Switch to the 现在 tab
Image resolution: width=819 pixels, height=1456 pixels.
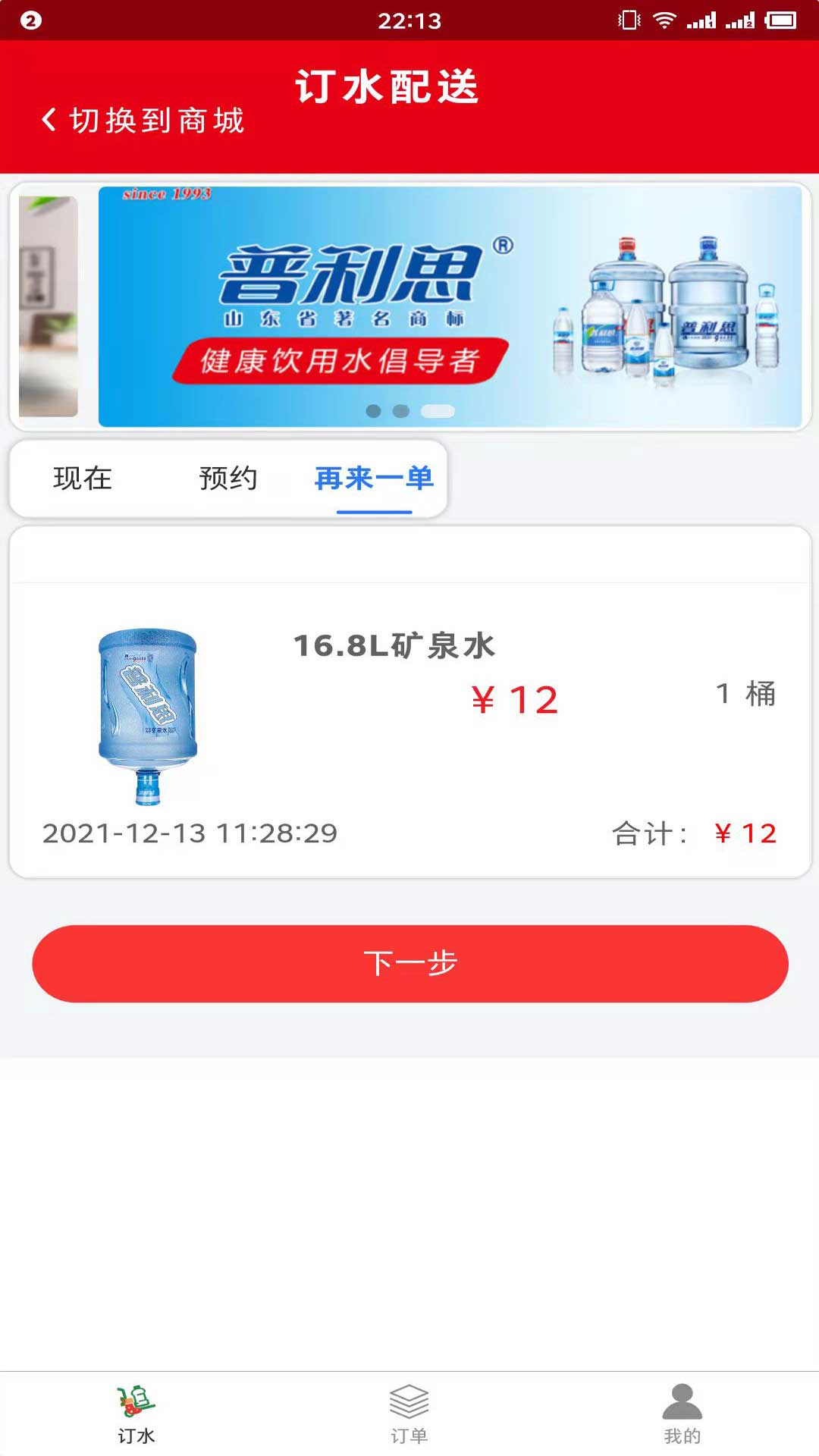[x=83, y=479]
